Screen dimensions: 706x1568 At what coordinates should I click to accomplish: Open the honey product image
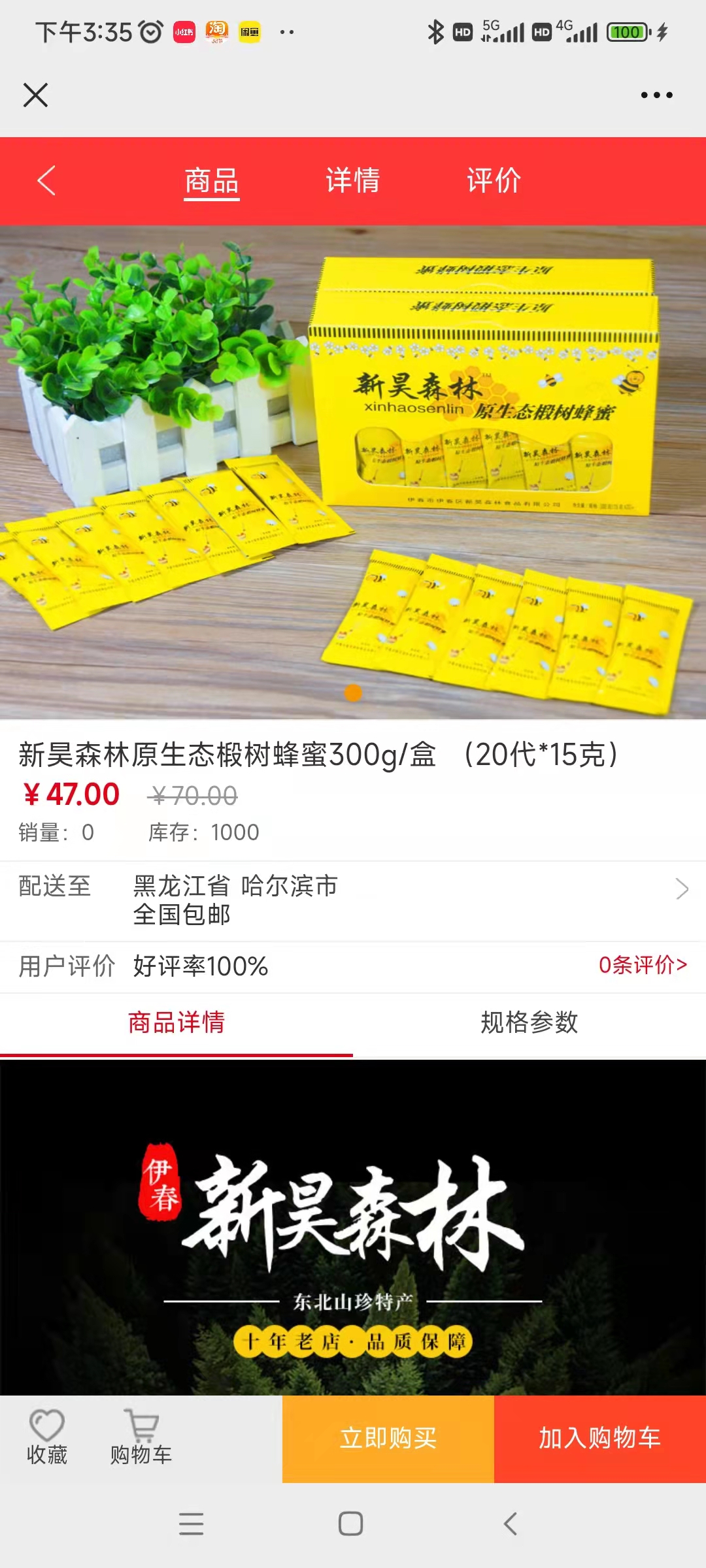click(x=353, y=472)
